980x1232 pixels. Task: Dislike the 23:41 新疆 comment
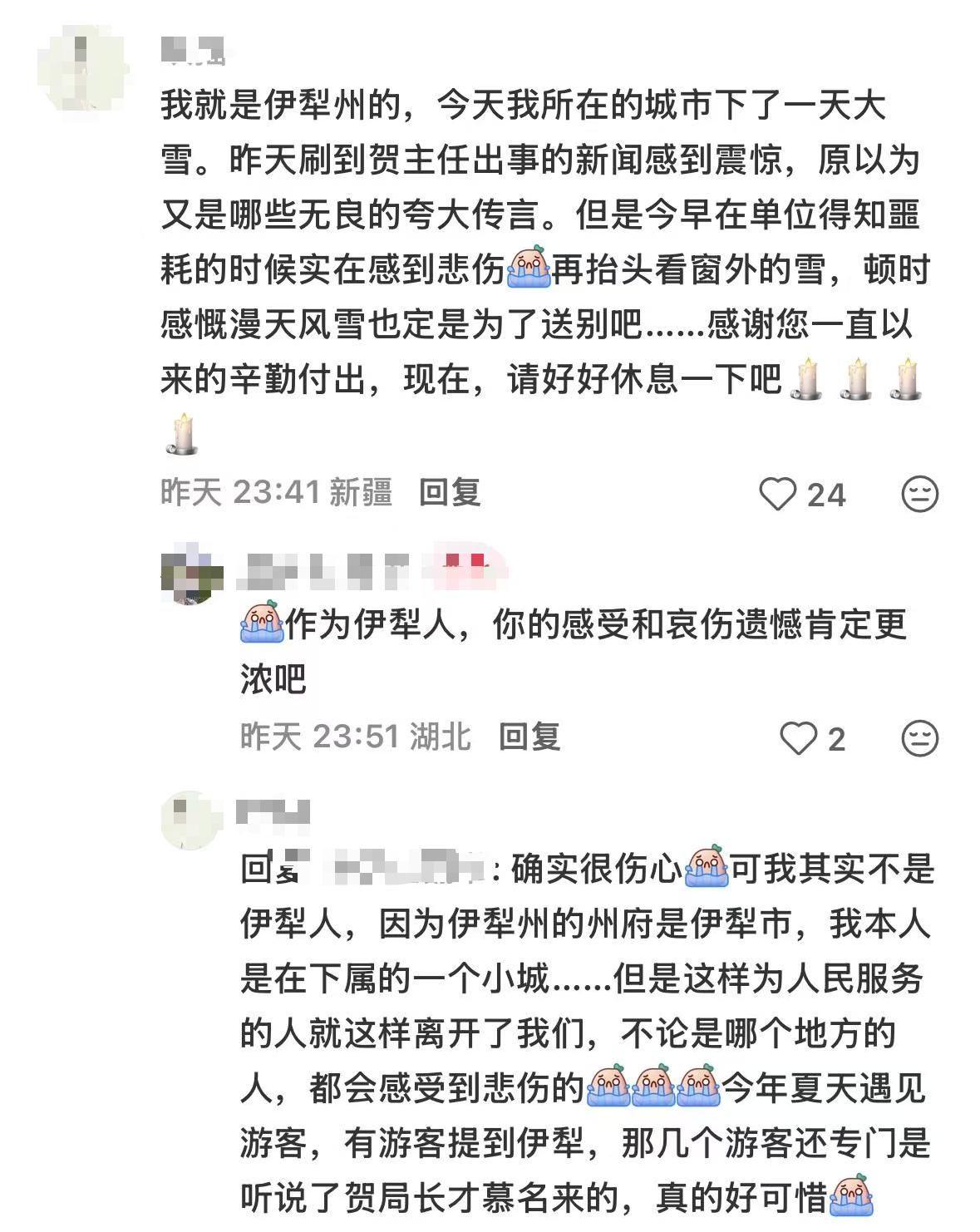pyautogui.click(x=919, y=495)
